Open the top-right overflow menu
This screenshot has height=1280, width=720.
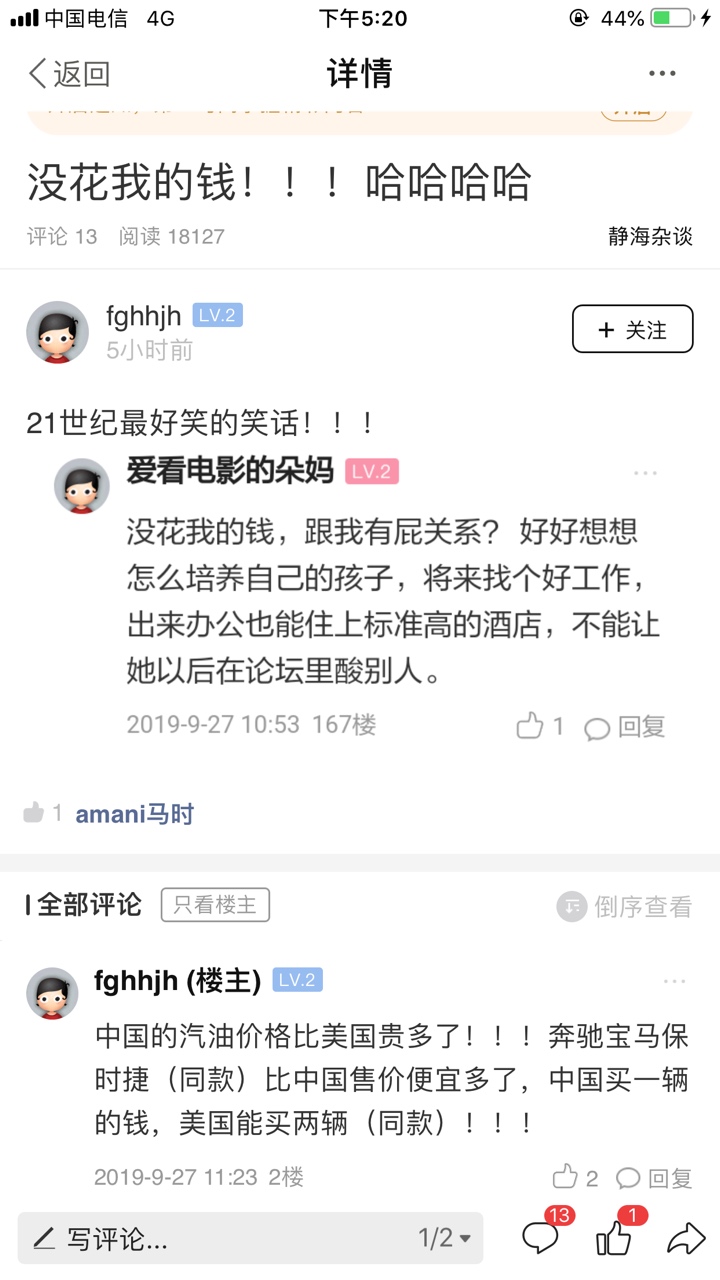(662, 73)
